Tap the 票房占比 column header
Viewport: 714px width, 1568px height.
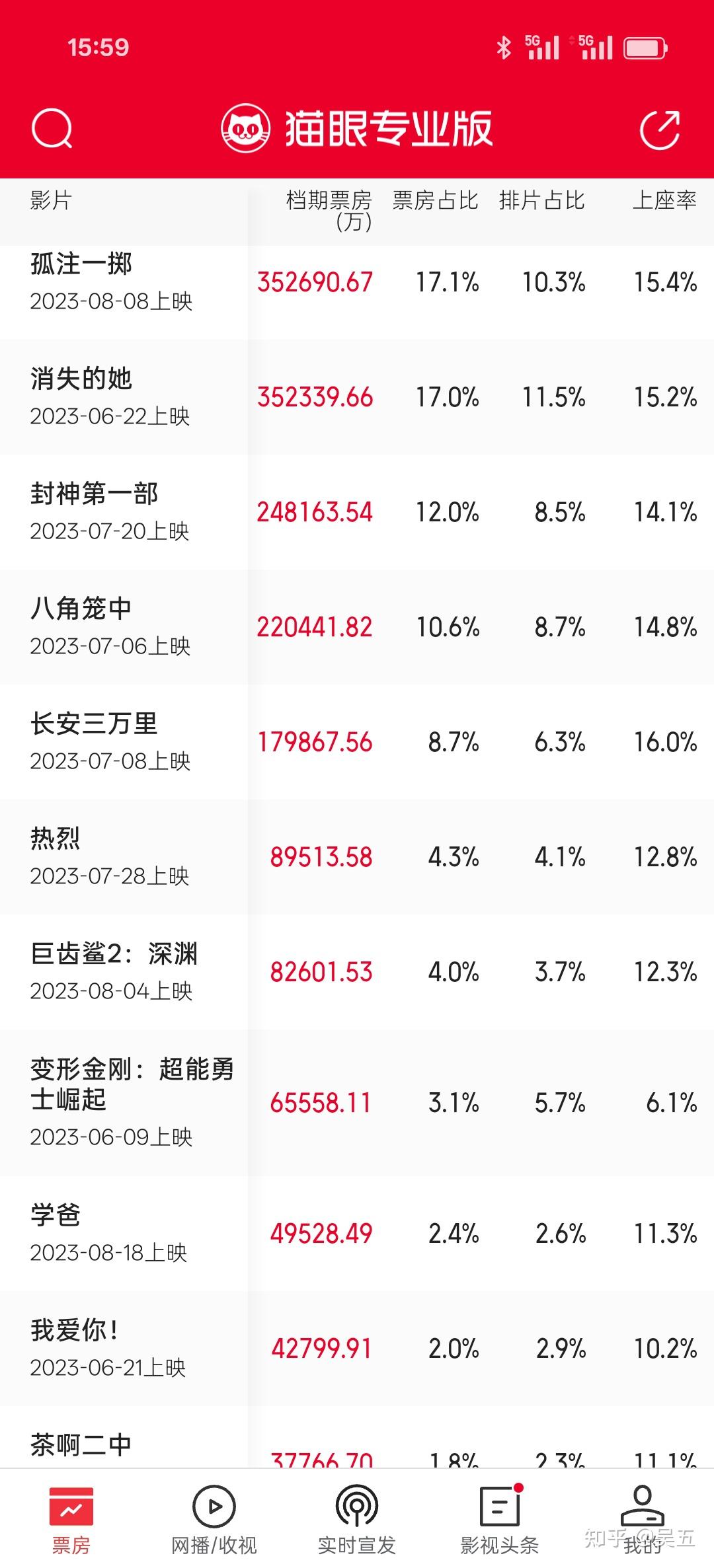pyautogui.click(x=434, y=202)
